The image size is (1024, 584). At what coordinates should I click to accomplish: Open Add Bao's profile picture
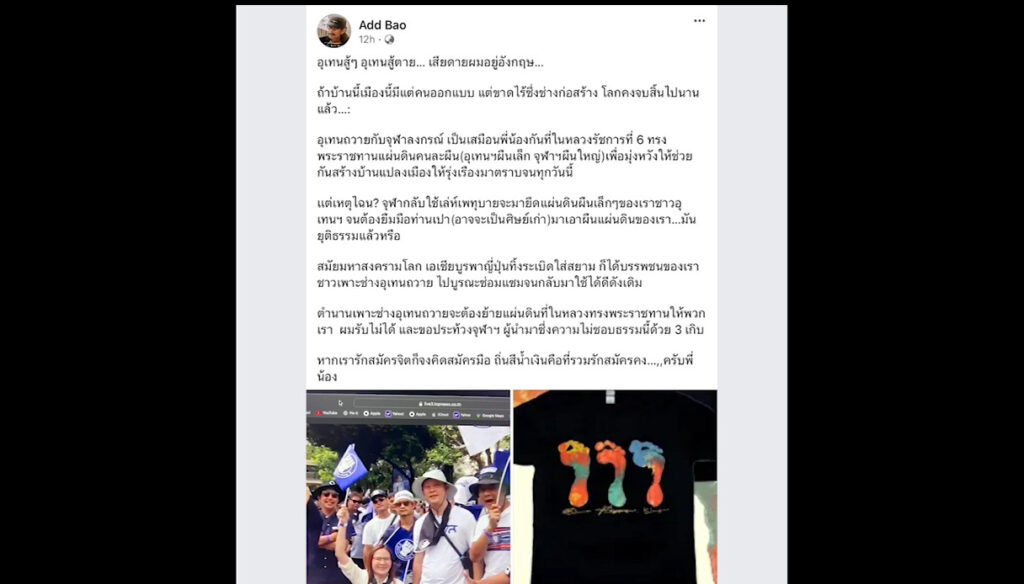334,31
